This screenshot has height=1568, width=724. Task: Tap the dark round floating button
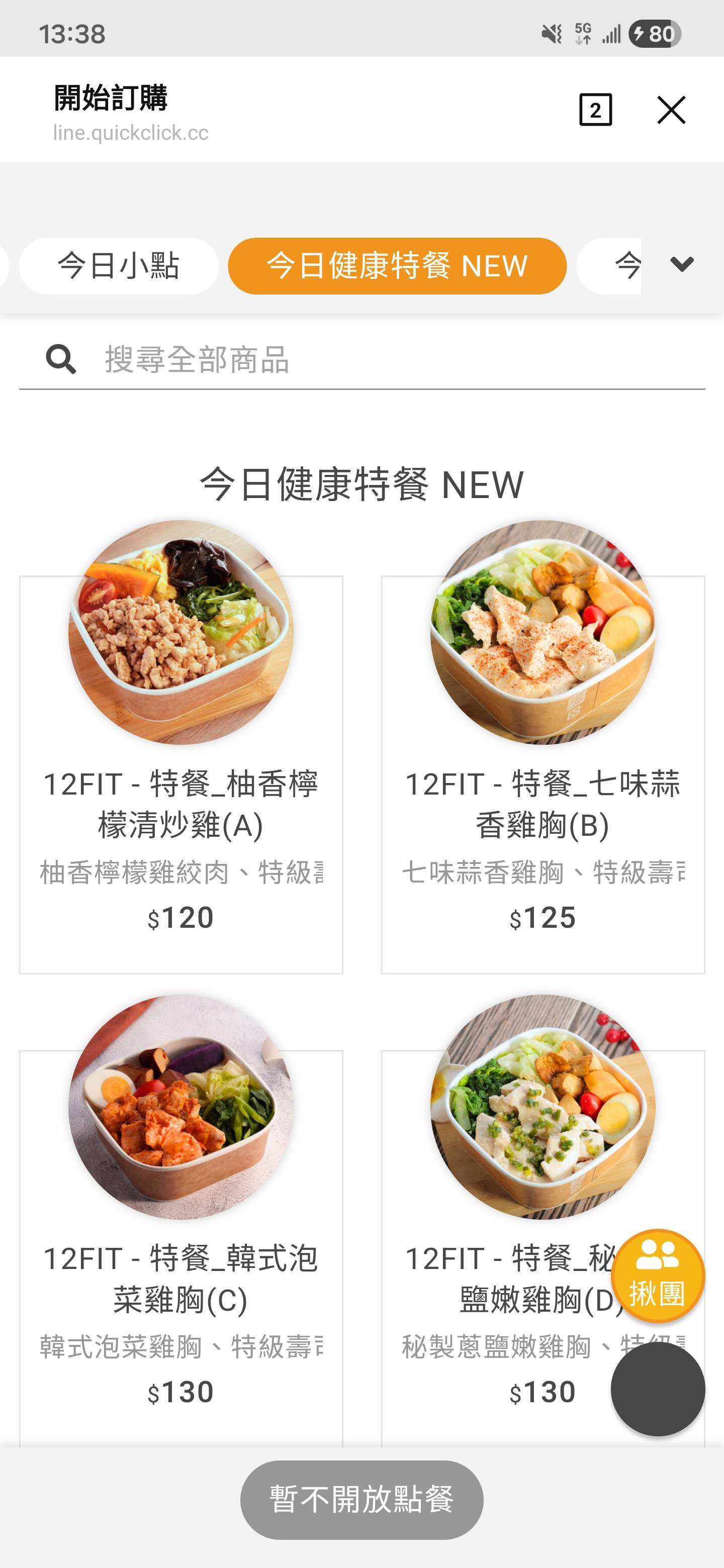(x=658, y=1390)
